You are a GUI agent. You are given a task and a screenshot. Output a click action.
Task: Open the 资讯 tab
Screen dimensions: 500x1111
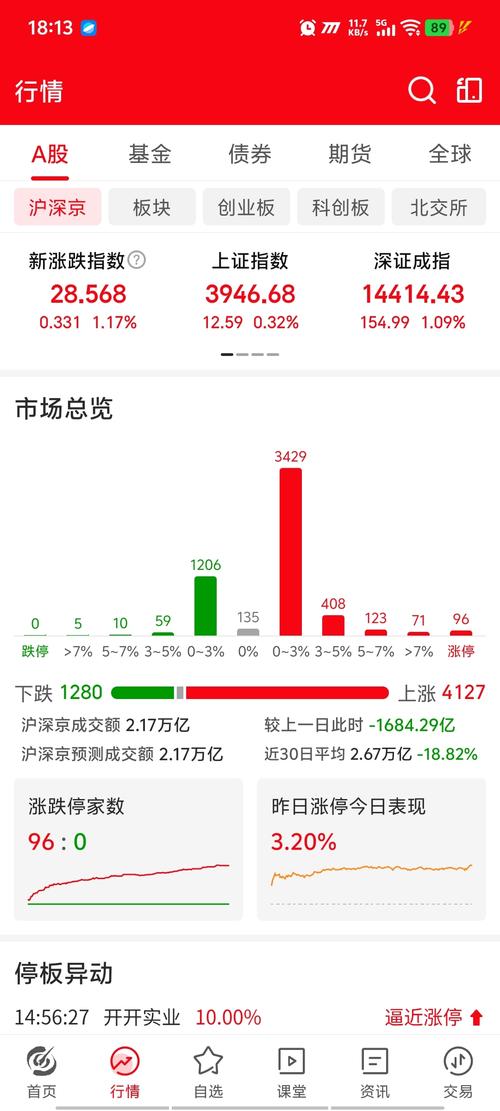[375, 1073]
